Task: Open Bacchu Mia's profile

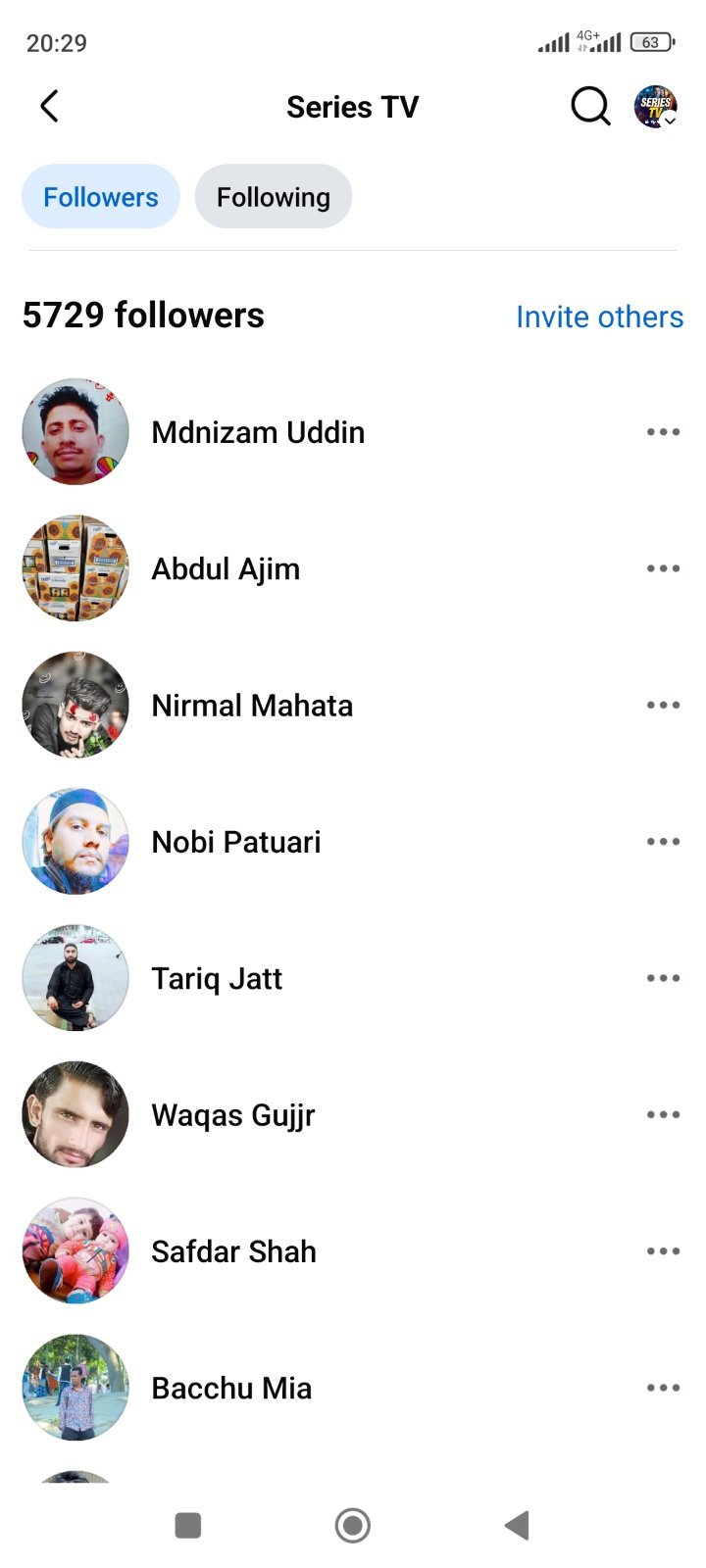Action: [x=231, y=1388]
